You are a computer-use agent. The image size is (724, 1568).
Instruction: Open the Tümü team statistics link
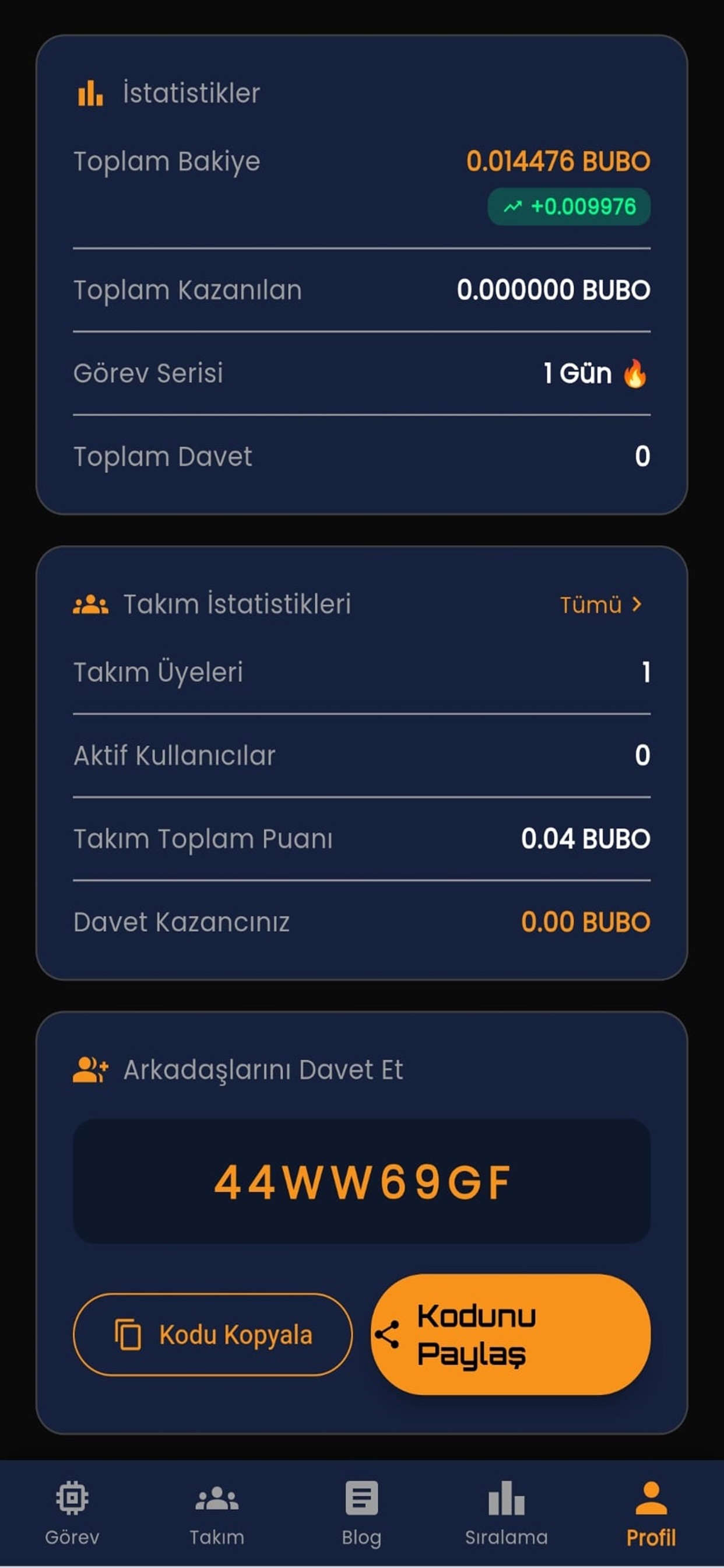tap(600, 604)
